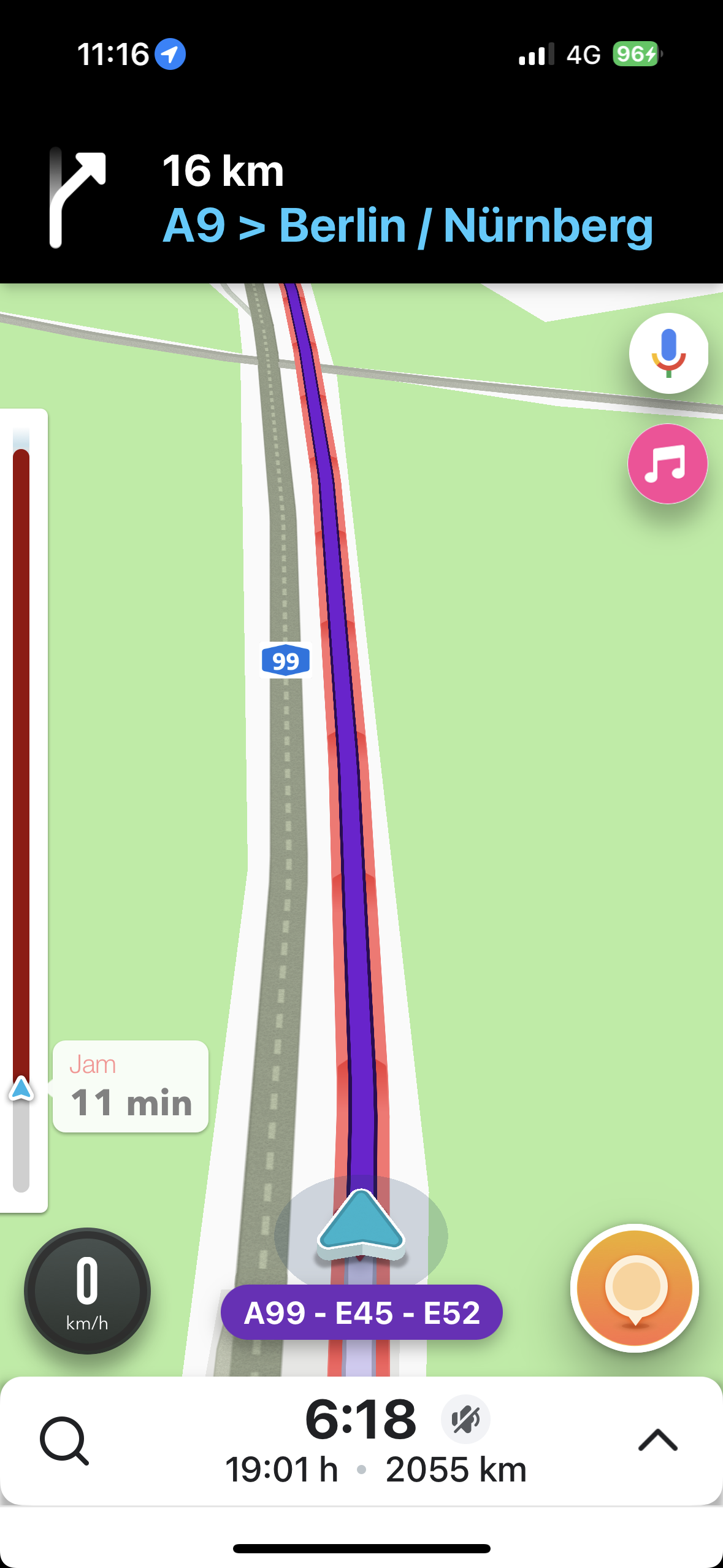Search for a destination with magnifier icon
This screenshot has width=723, height=1568.
click(64, 1440)
